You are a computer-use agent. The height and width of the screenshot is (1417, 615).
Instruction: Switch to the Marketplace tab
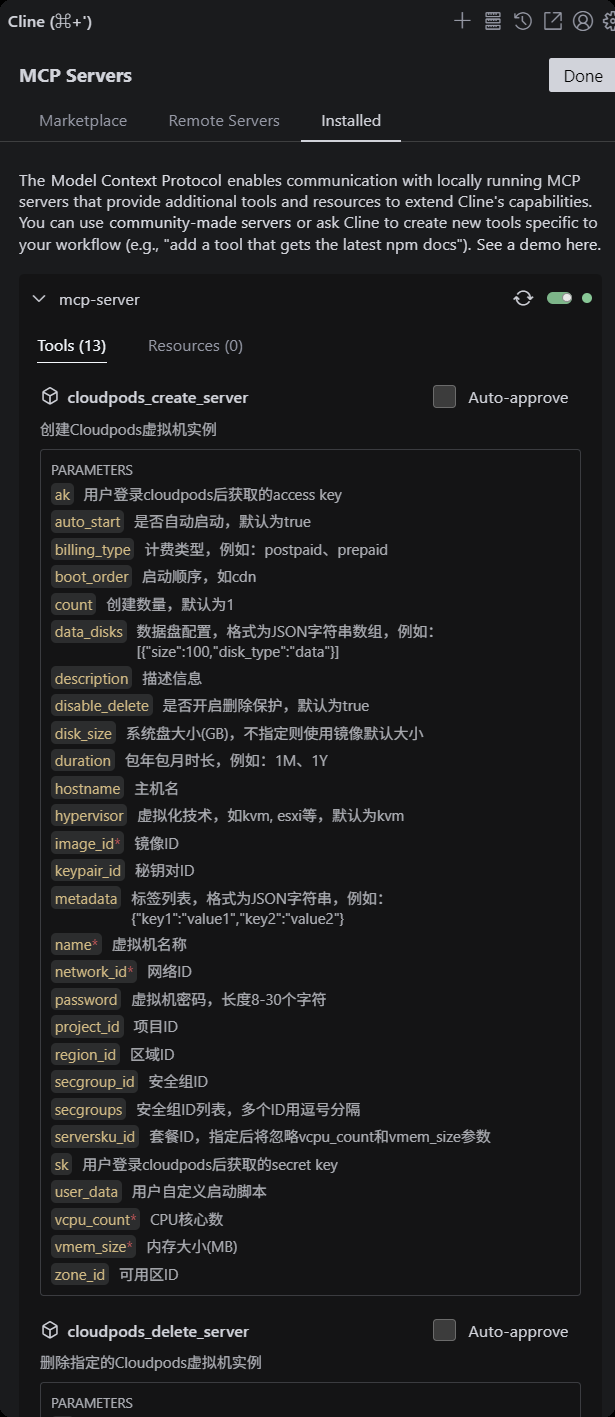coord(83,121)
